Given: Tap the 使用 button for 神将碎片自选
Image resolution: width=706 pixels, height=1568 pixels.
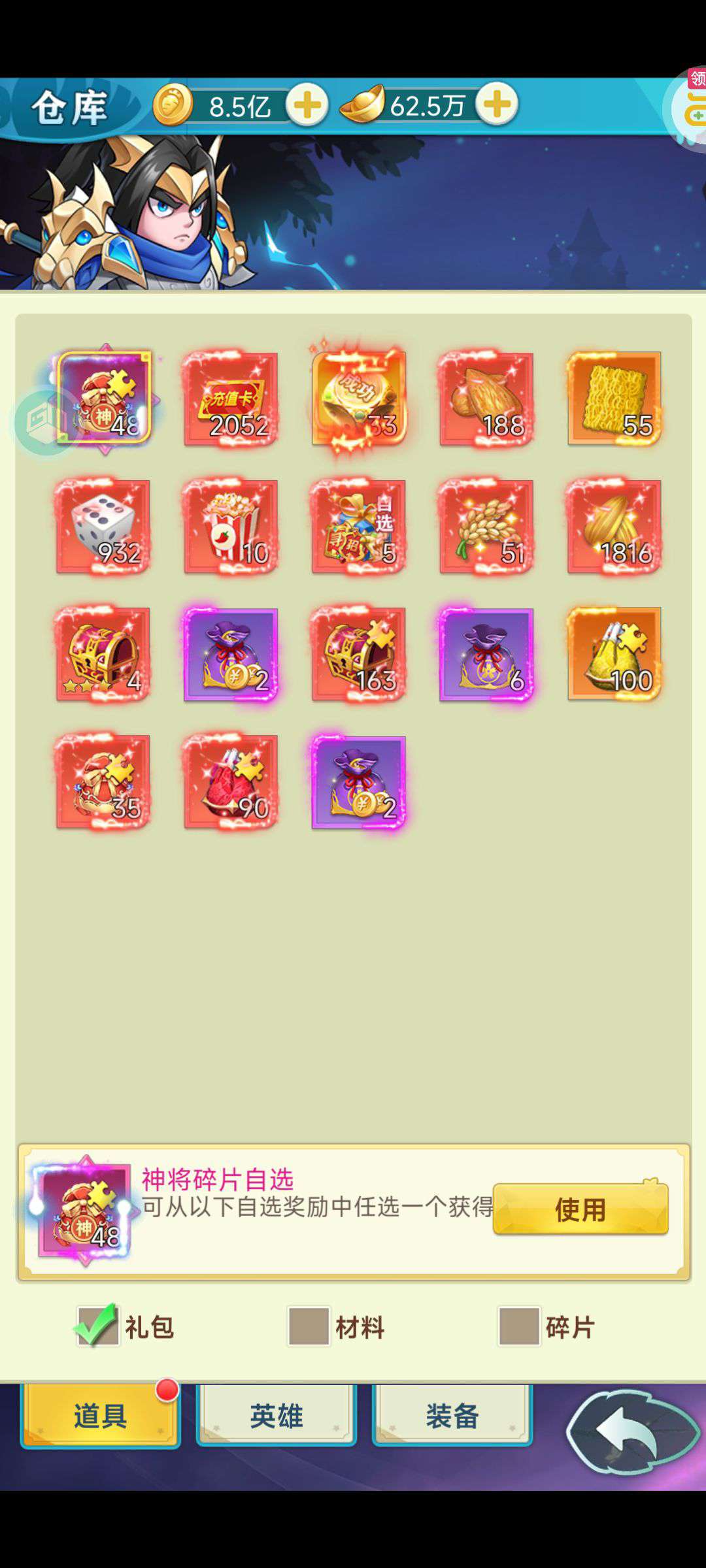Looking at the screenshot, I should pos(580,1209).
